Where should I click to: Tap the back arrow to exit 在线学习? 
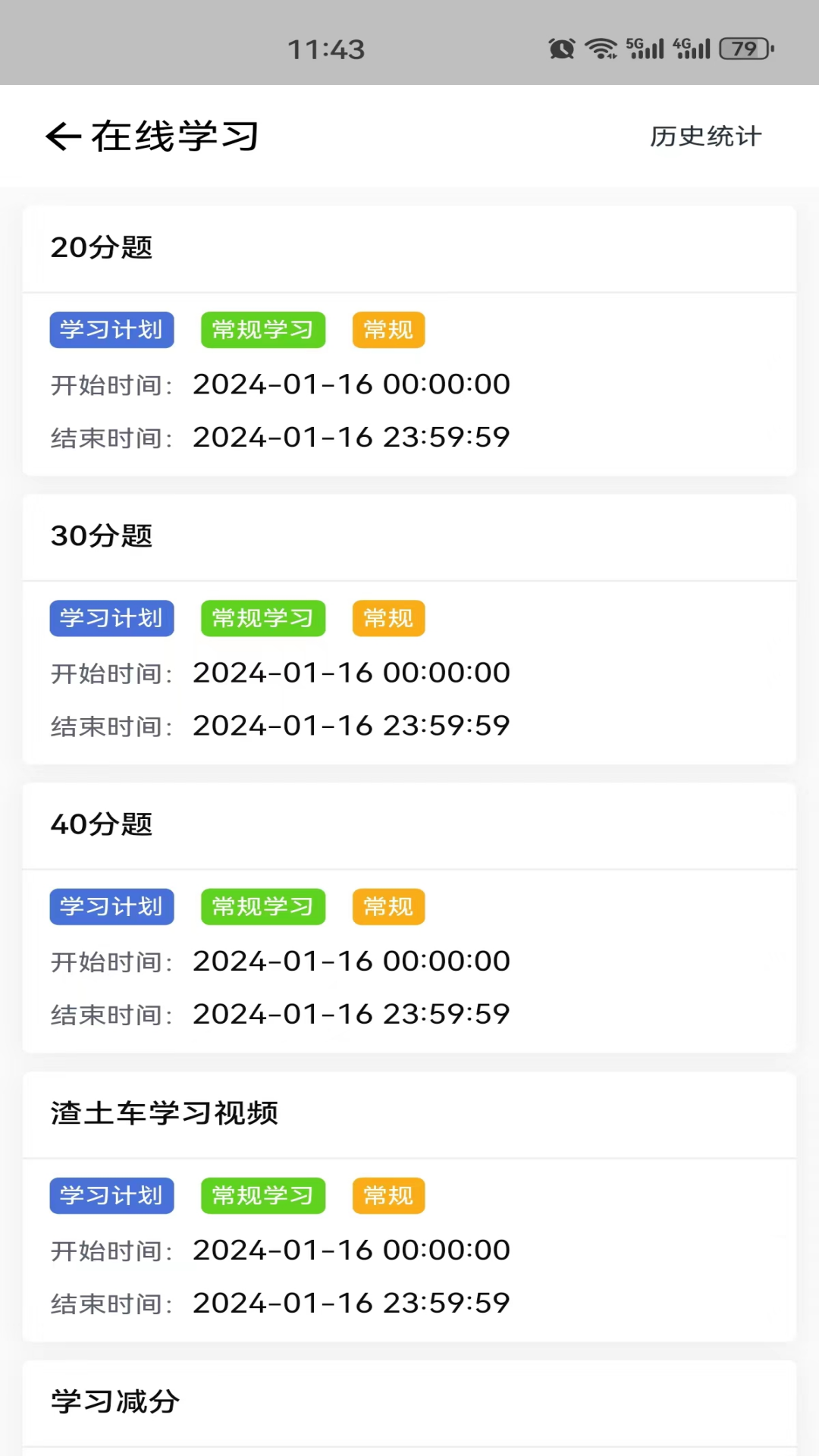pyautogui.click(x=61, y=136)
